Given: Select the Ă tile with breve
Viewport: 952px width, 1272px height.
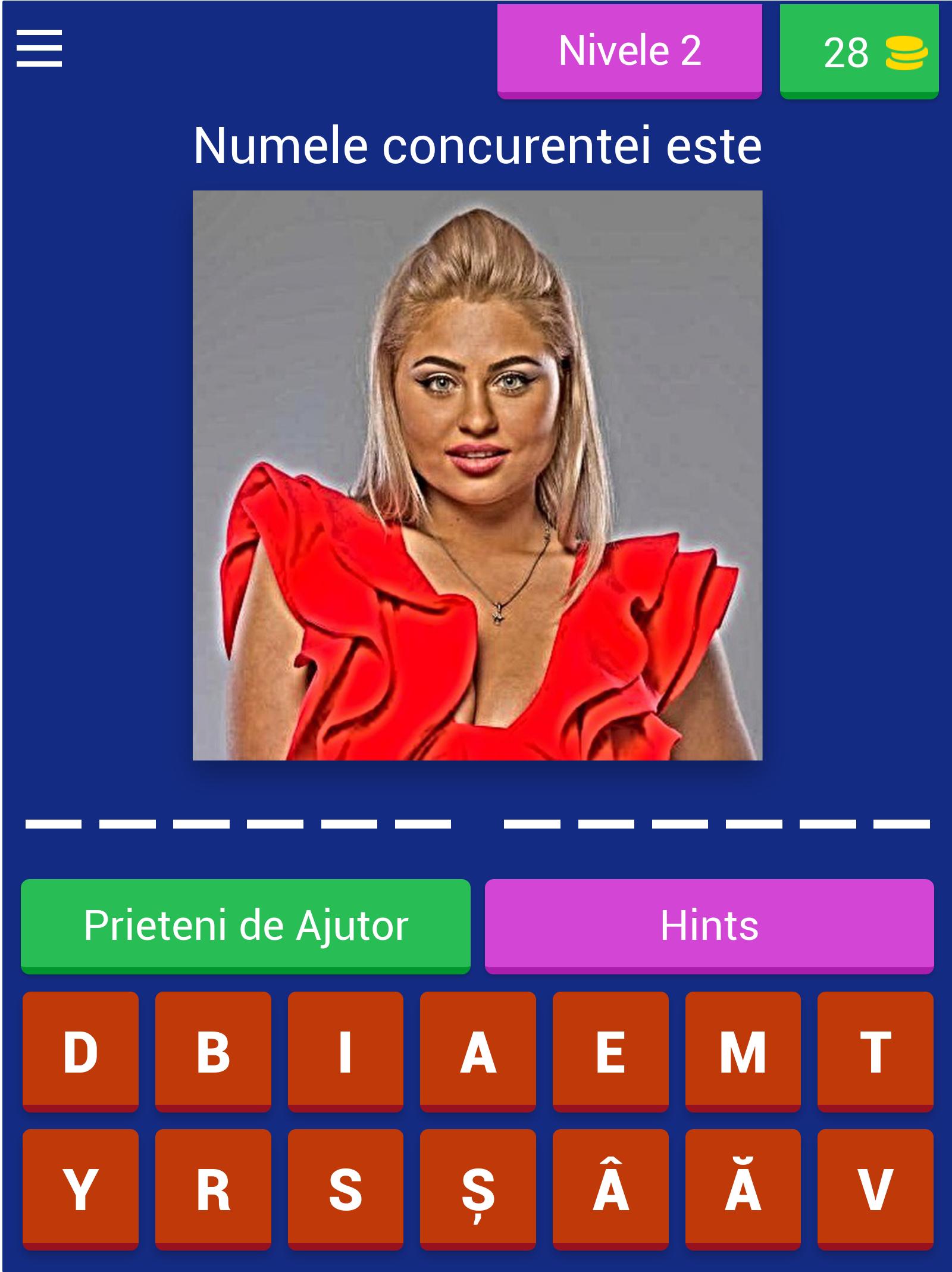Looking at the screenshot, I should (x=743, y=1189).
